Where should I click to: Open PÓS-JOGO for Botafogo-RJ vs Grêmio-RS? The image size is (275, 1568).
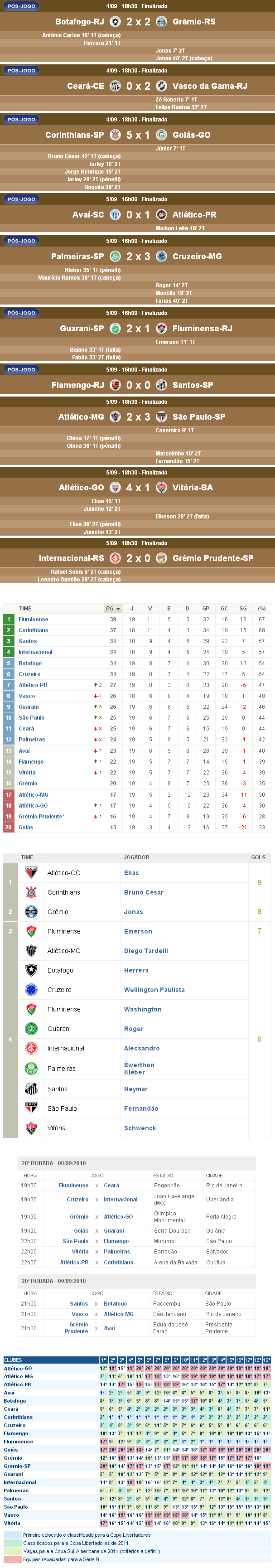click(x=21, y=6)
